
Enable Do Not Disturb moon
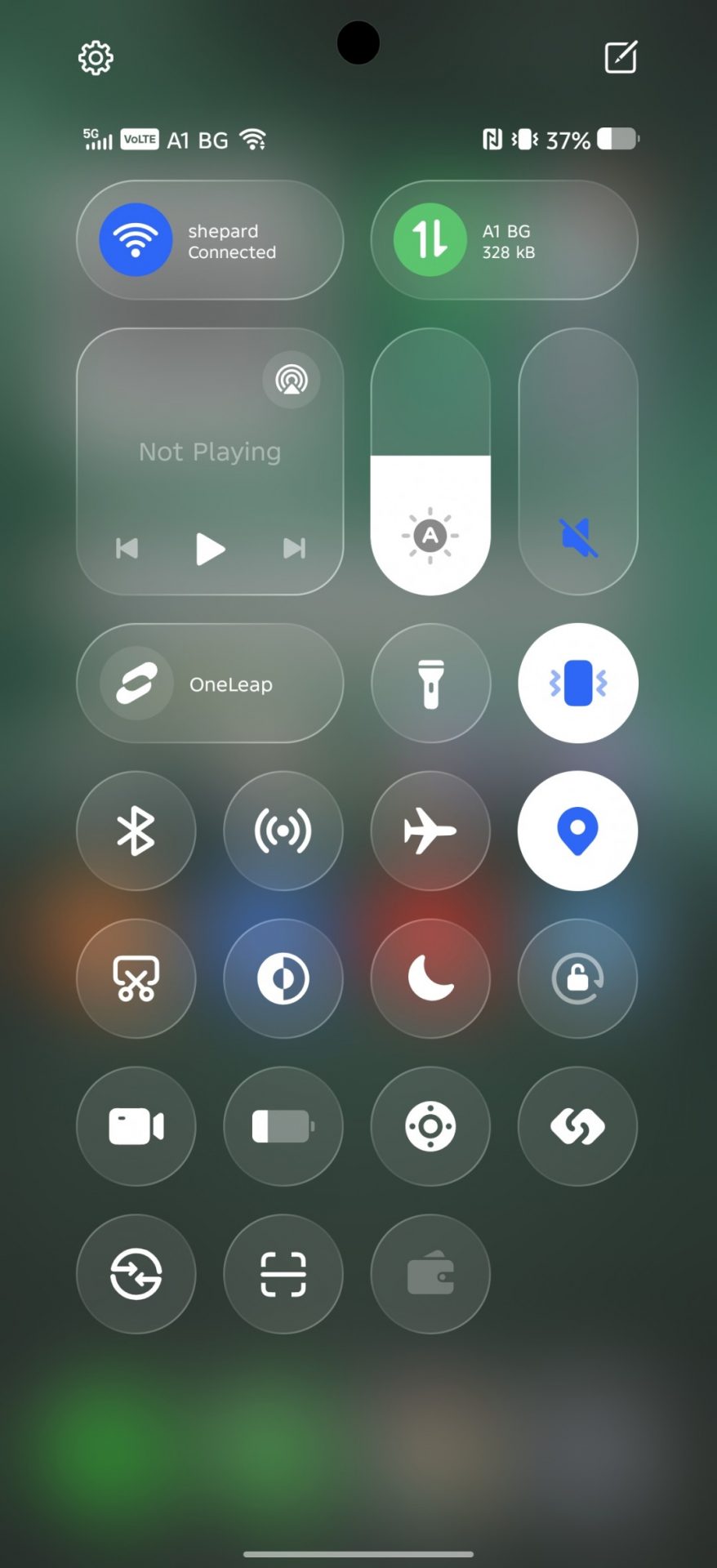(430, 978)
